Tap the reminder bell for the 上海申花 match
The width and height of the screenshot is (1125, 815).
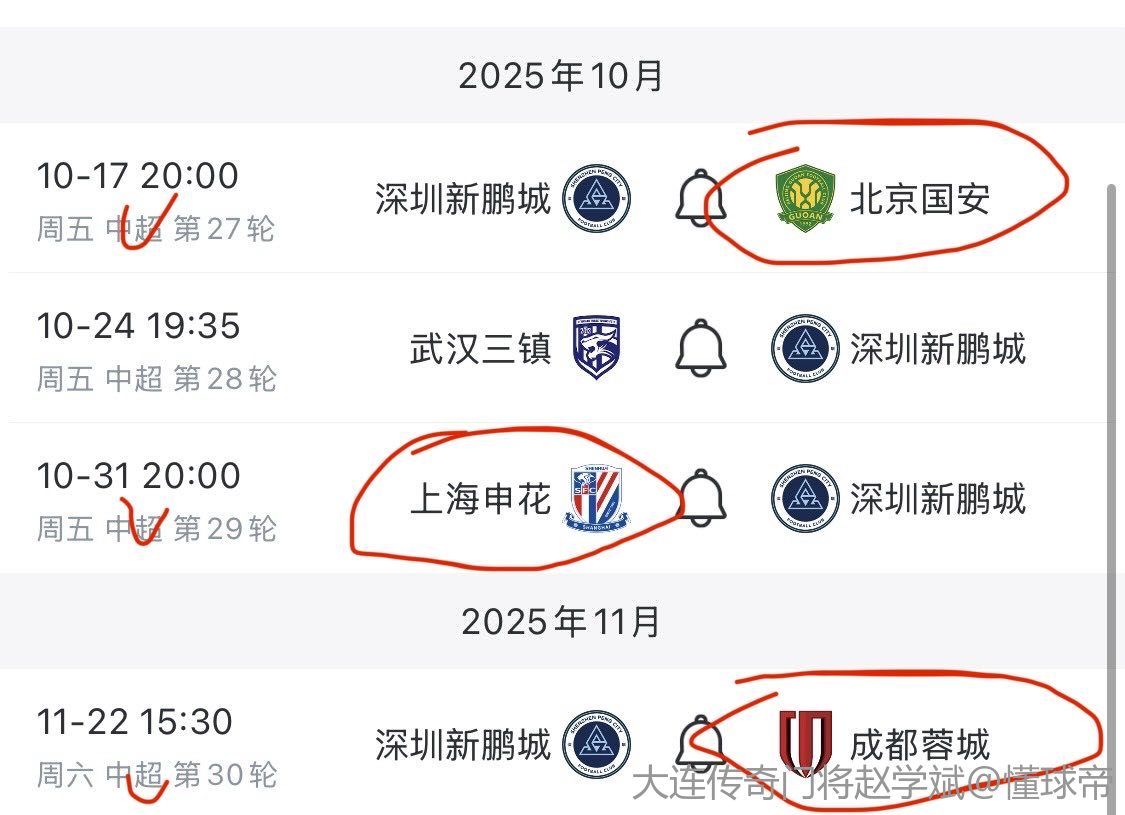[x=702, y=497]
